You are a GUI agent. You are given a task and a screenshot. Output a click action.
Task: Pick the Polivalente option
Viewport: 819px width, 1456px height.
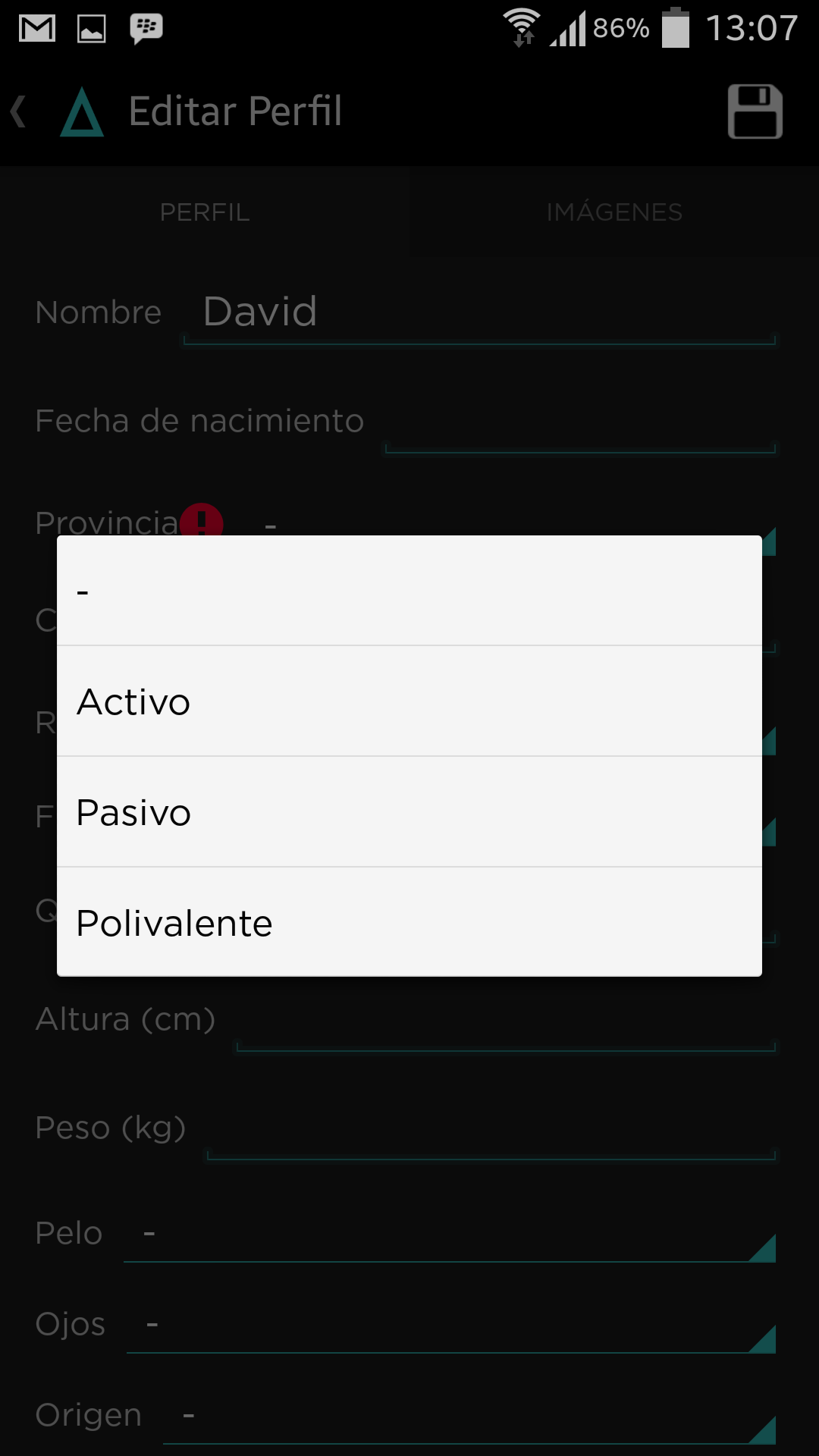409,923
